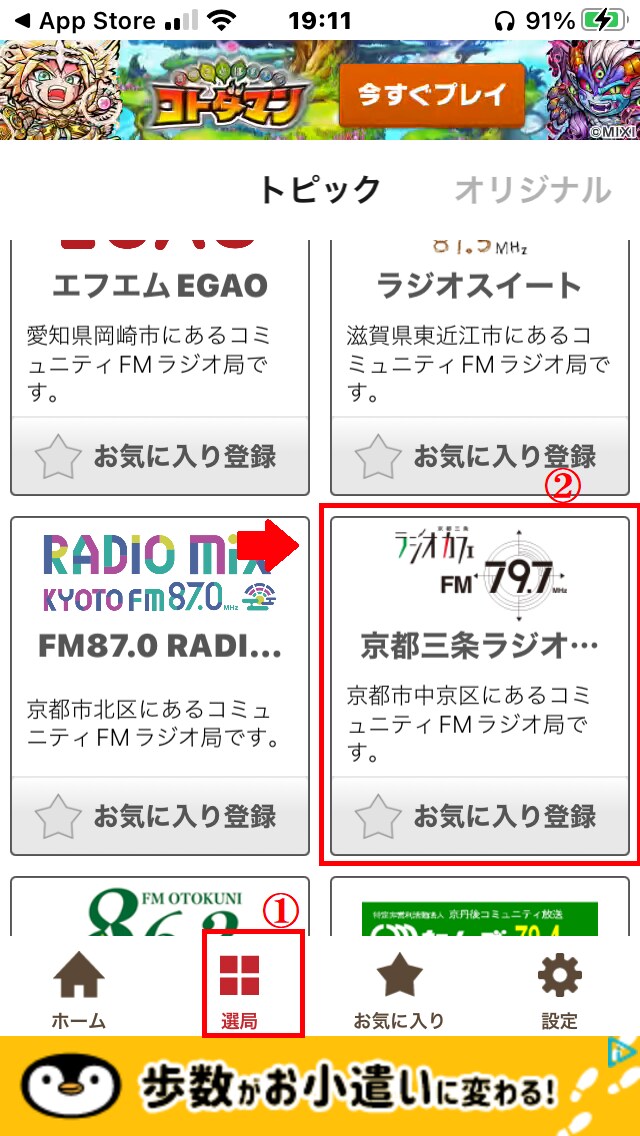The width and height of the screenshot is (640, 1136).
Task: Open the お気に入り tab
Action: [x=398, y=990]
